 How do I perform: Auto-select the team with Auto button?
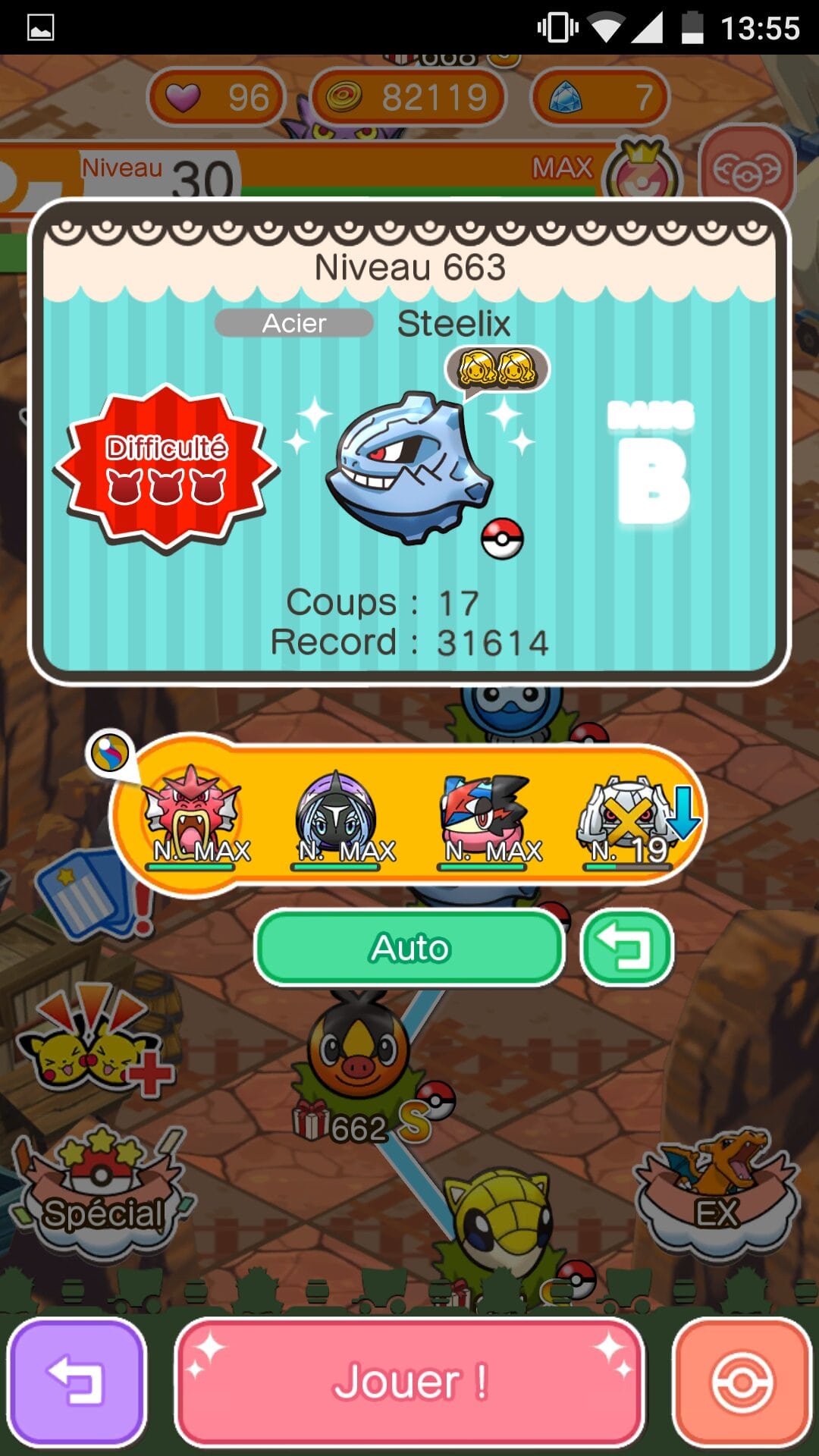(x=409, y=948)
